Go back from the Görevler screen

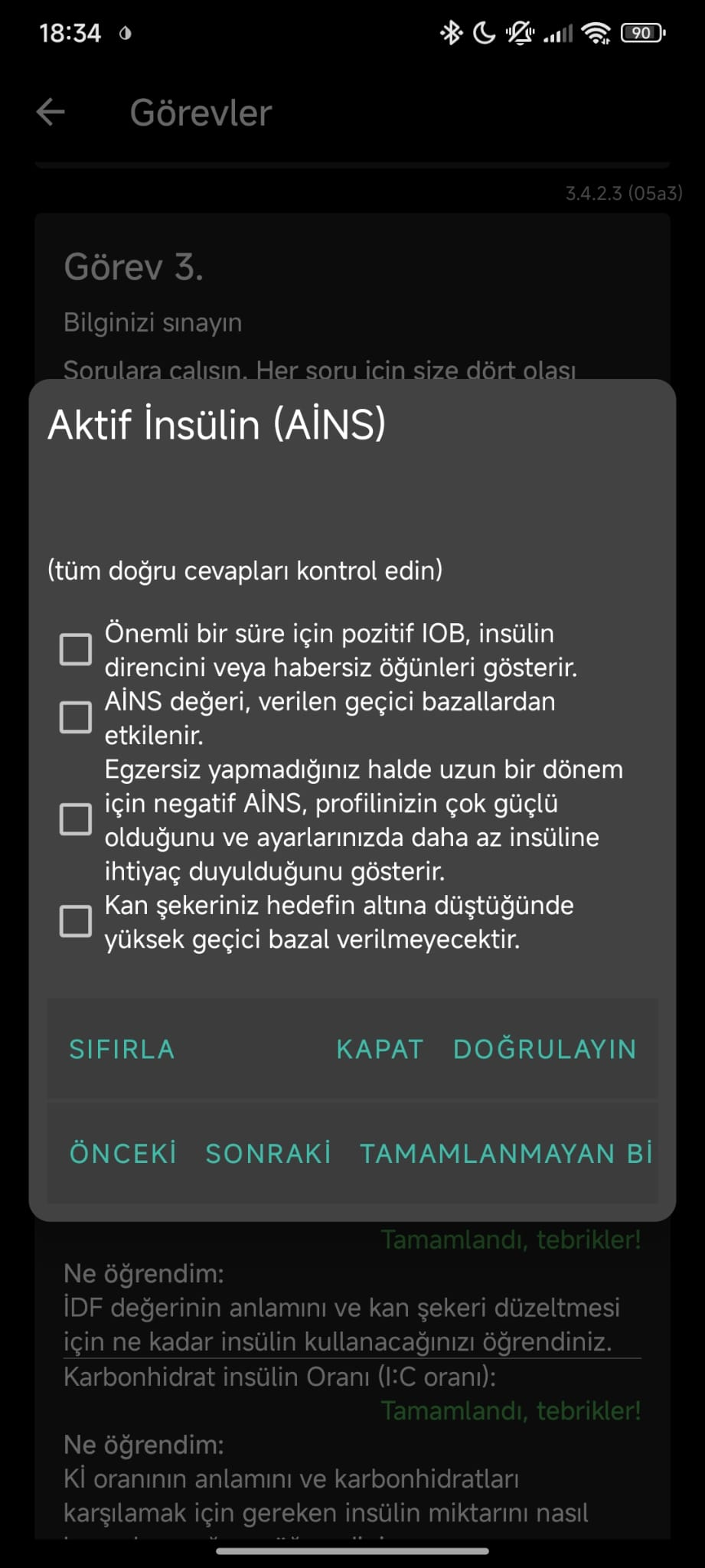coord(51,113)
